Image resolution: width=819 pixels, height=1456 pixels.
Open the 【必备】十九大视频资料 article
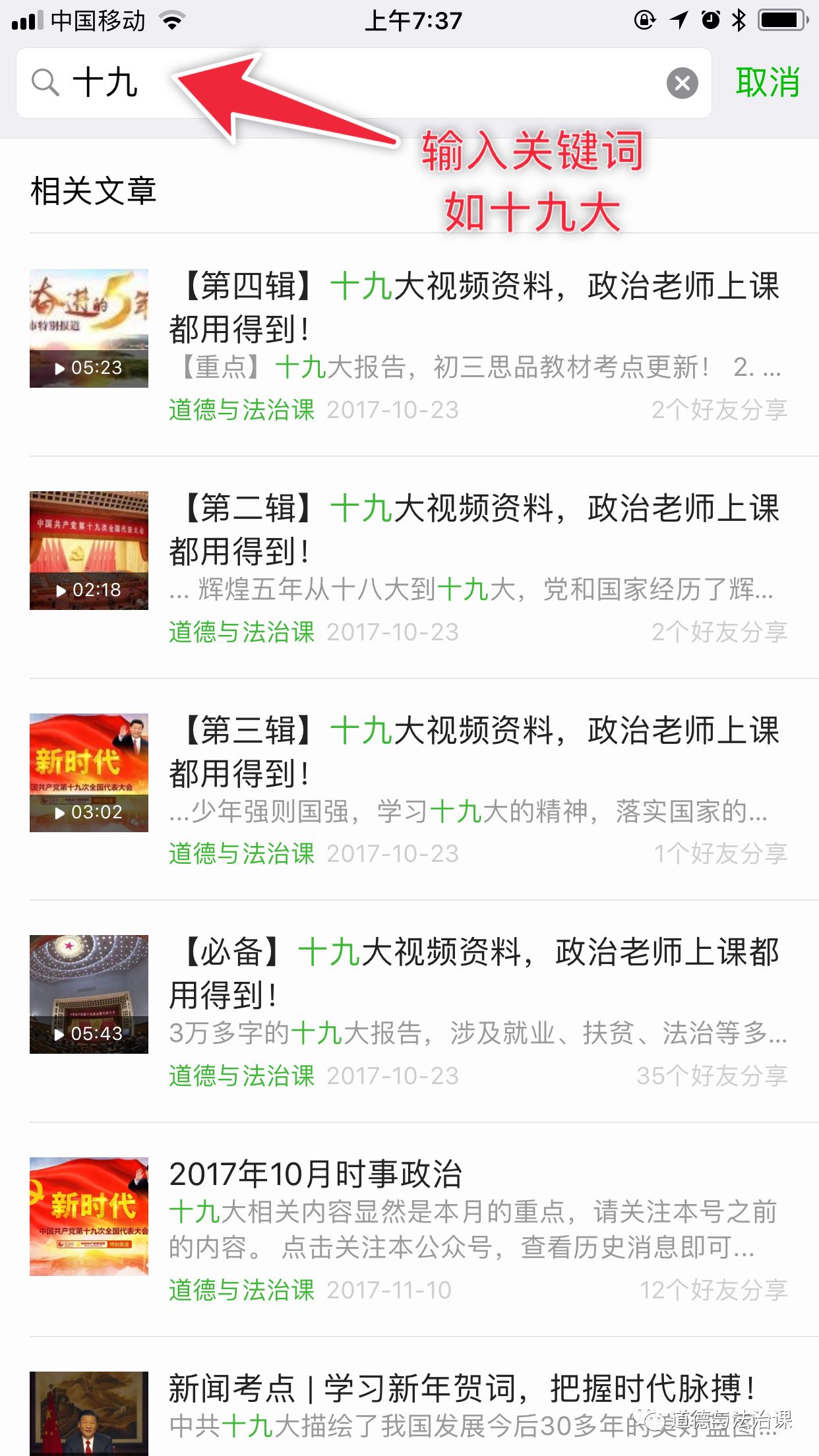[x=473, y=973]
